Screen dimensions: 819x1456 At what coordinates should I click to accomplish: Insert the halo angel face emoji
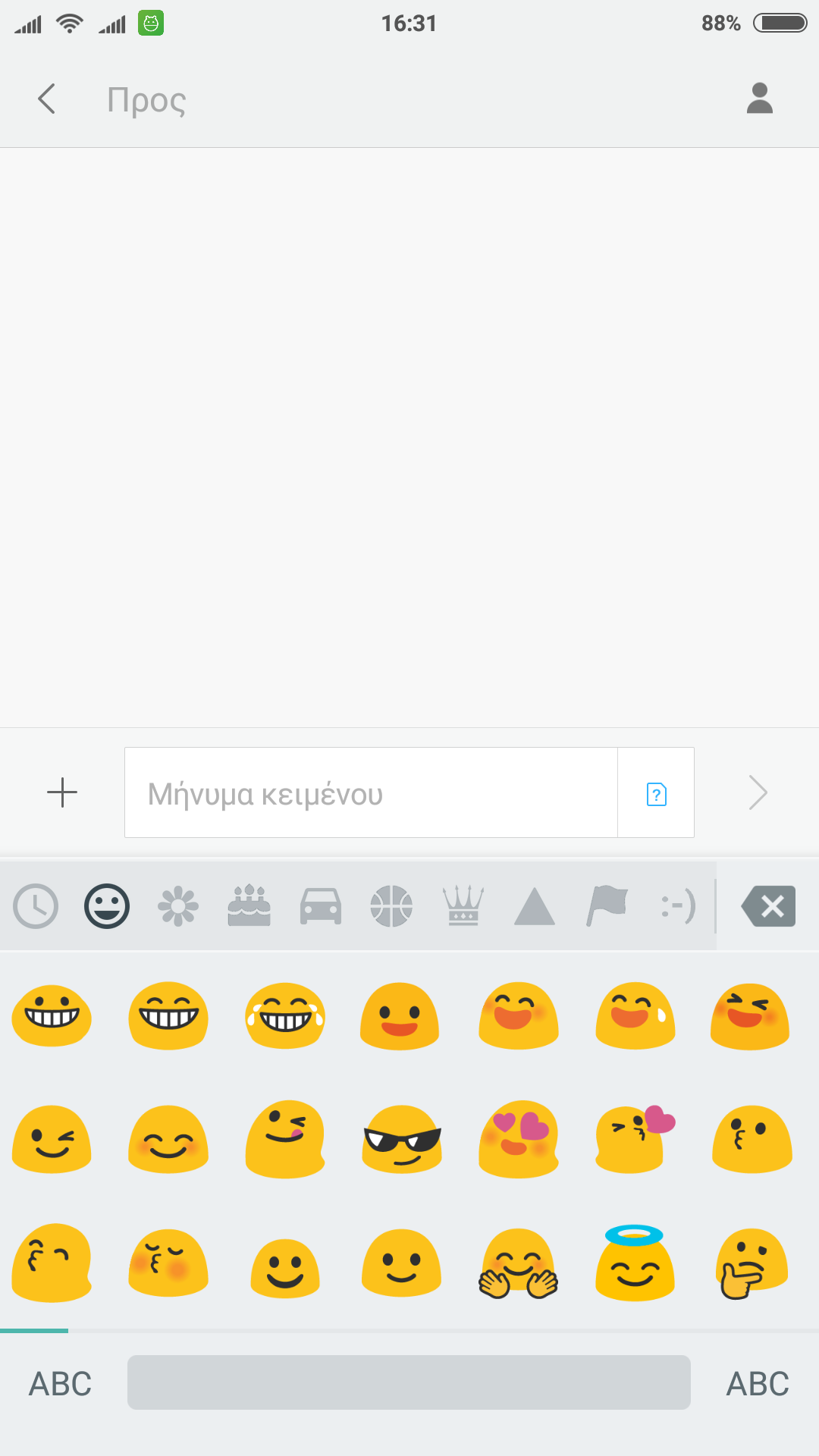[635, 1263]
